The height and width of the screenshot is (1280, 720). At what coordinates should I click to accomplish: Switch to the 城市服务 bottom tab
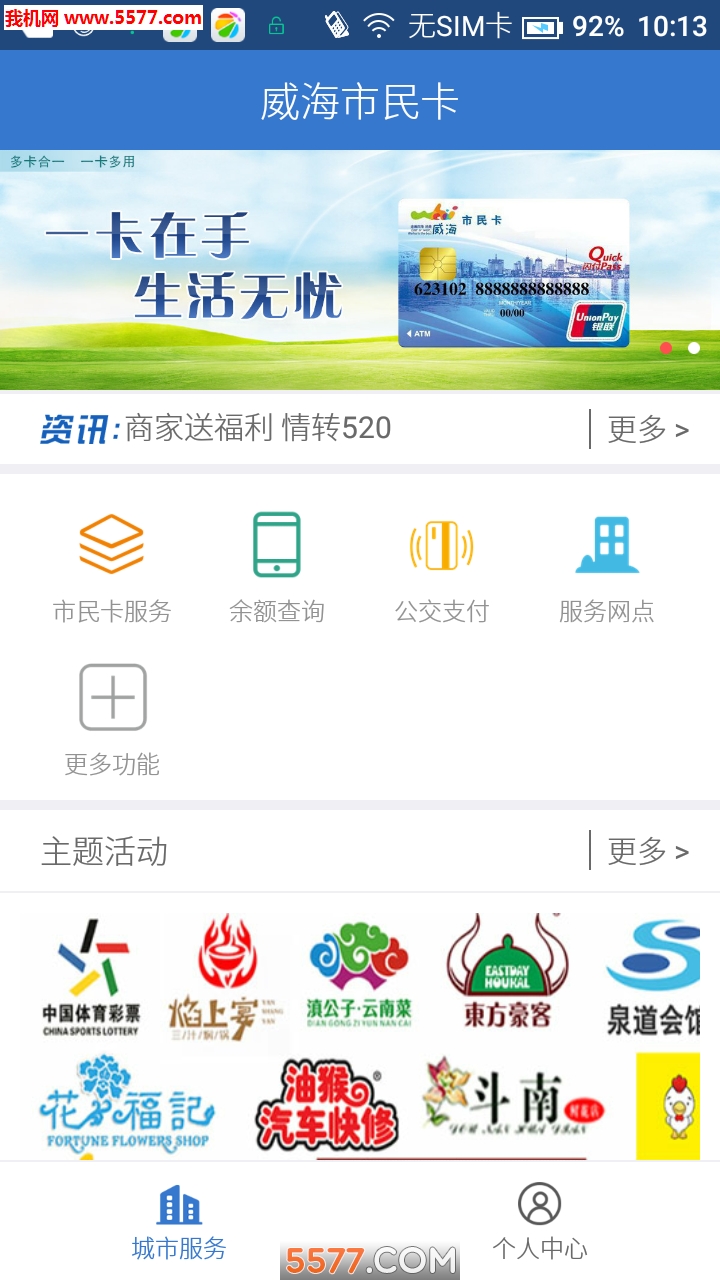tap(177, 1220)
